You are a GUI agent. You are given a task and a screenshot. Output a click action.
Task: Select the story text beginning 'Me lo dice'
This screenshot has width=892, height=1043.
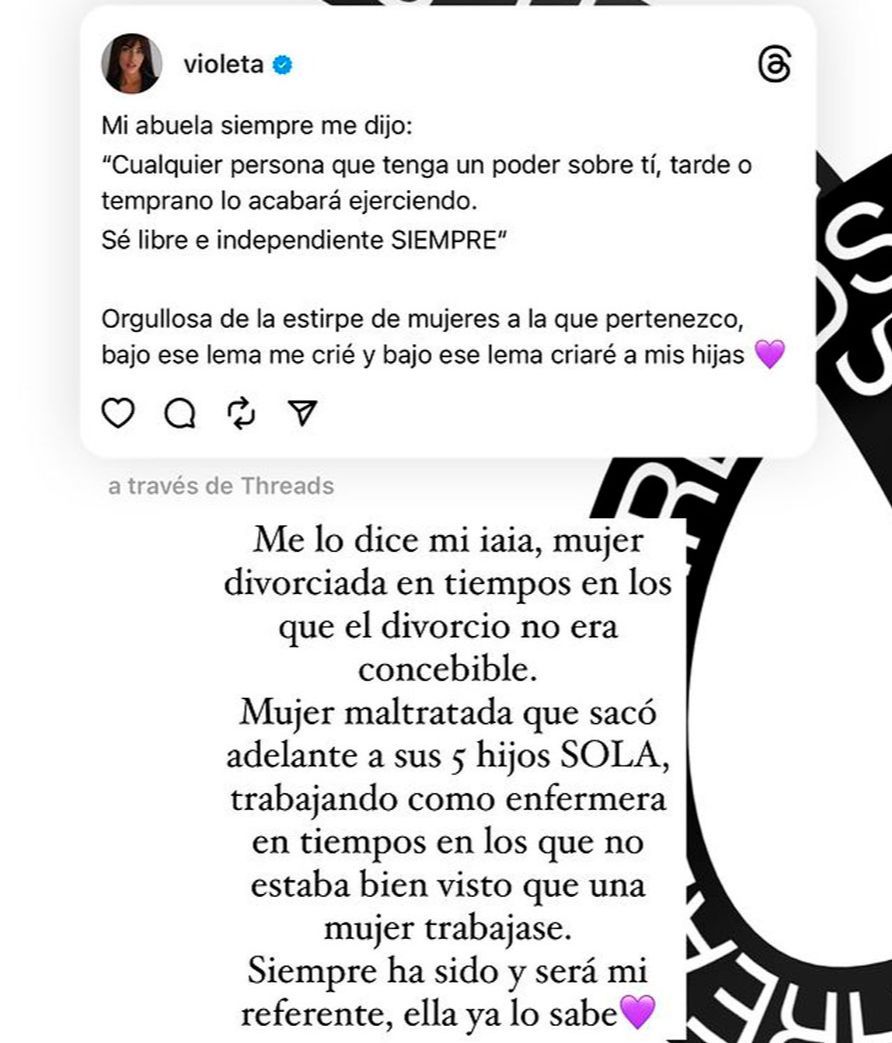(x=445, y=544)
